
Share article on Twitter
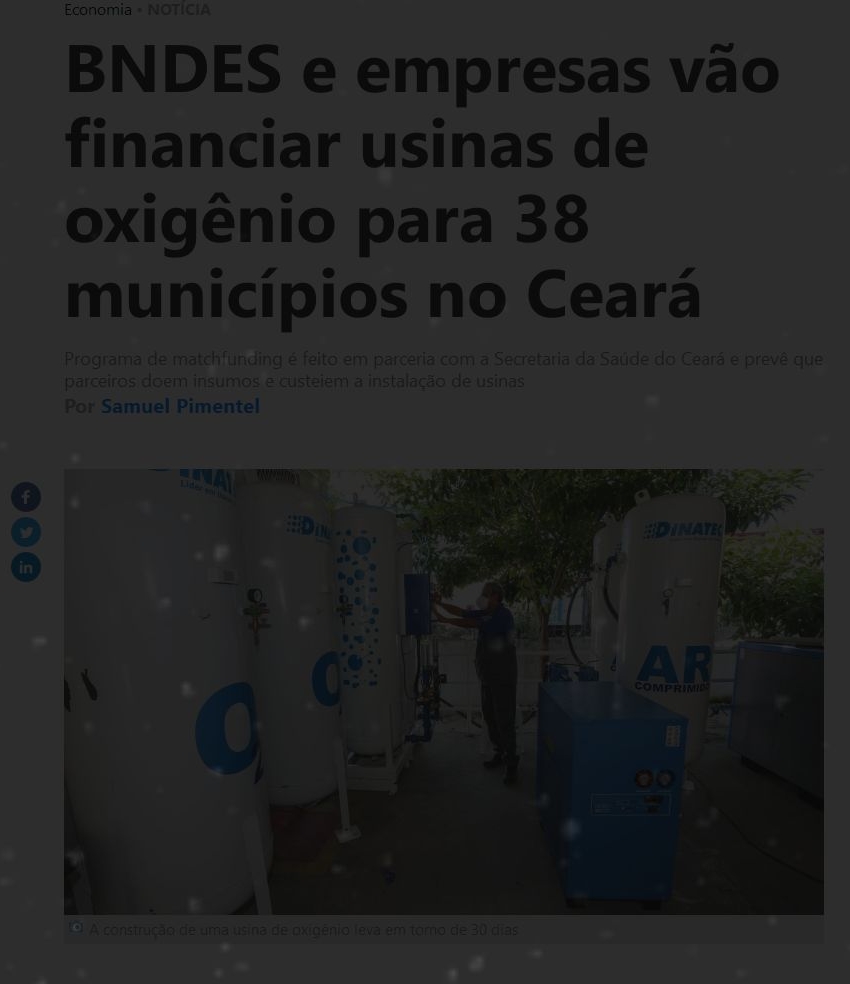click(26, 532)
